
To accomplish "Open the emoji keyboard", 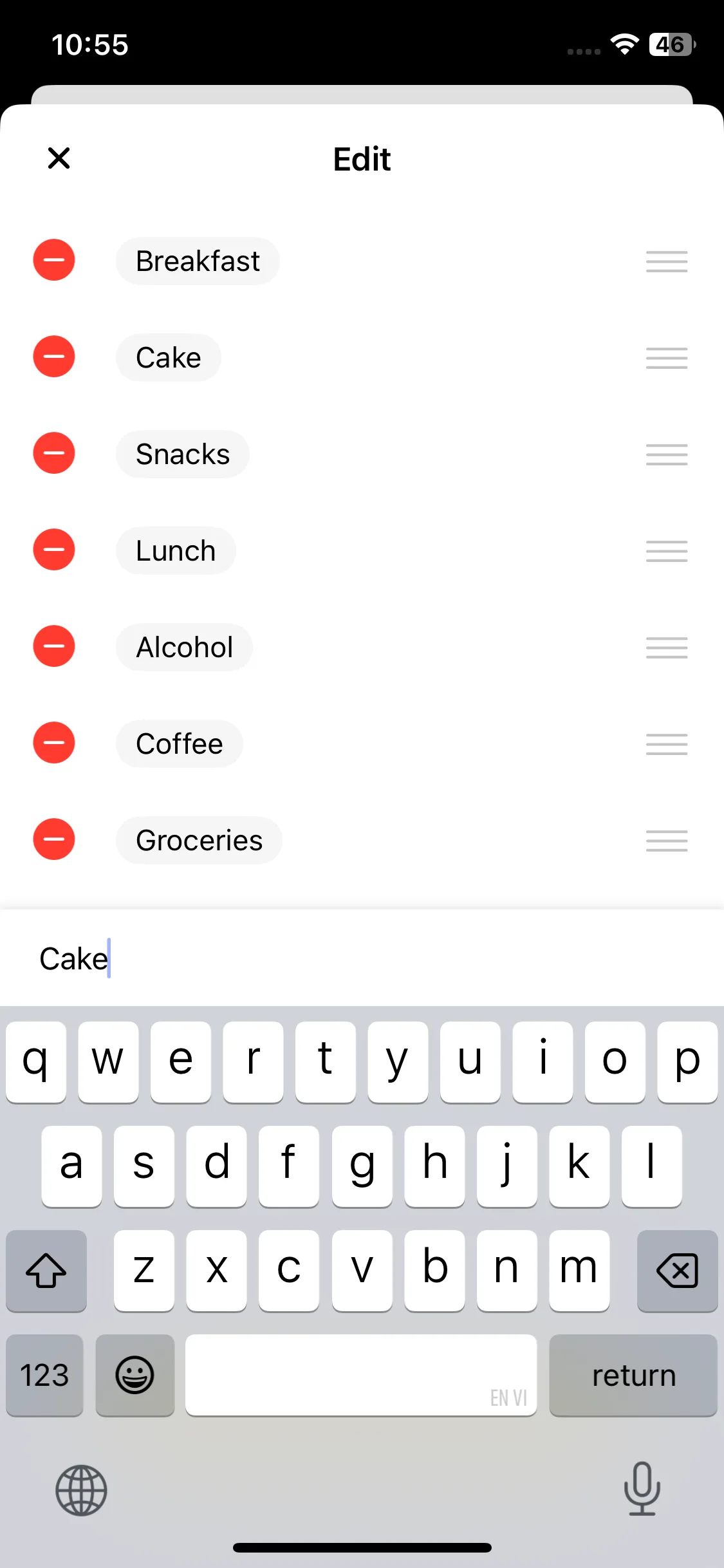I will pyautogui.click(x=135, y=1376).
